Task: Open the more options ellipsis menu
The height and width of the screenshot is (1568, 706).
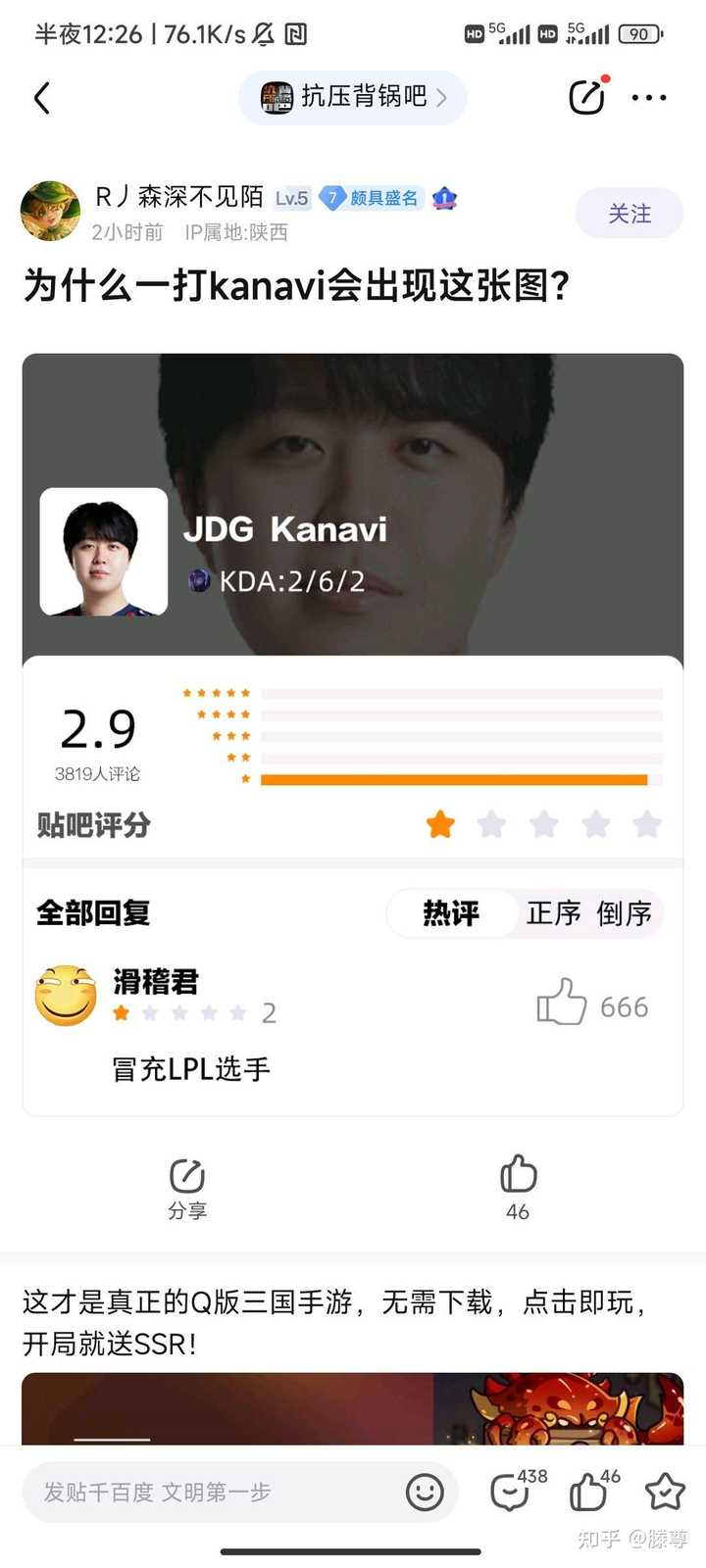Action: pyautogui.click(x=649, y=98)
